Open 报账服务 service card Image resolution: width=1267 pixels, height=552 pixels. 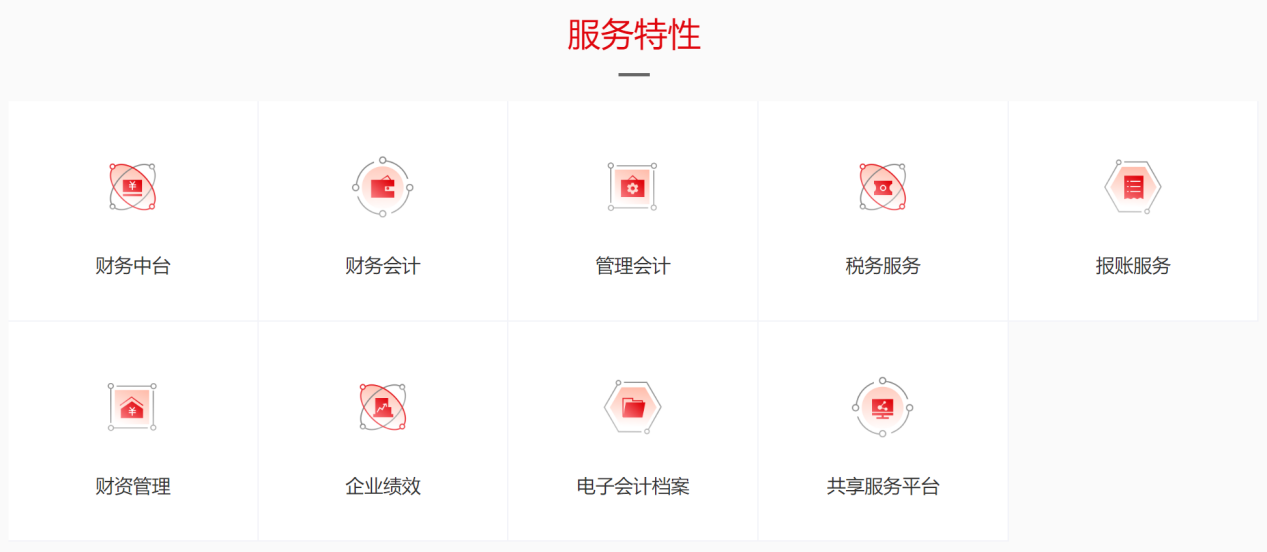click(1133, 211)
